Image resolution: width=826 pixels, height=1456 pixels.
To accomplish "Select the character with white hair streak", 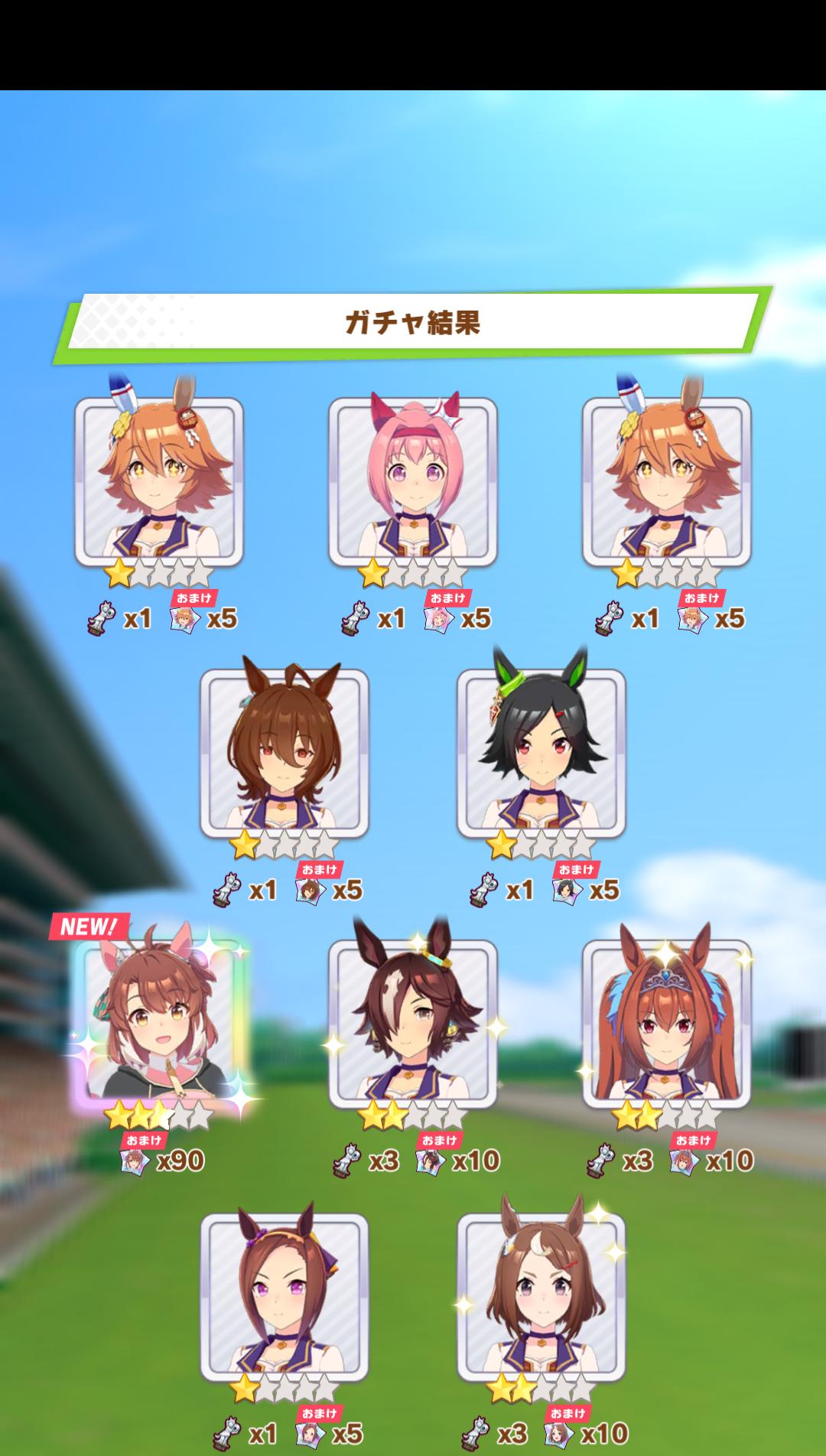I will (413, 1024).
